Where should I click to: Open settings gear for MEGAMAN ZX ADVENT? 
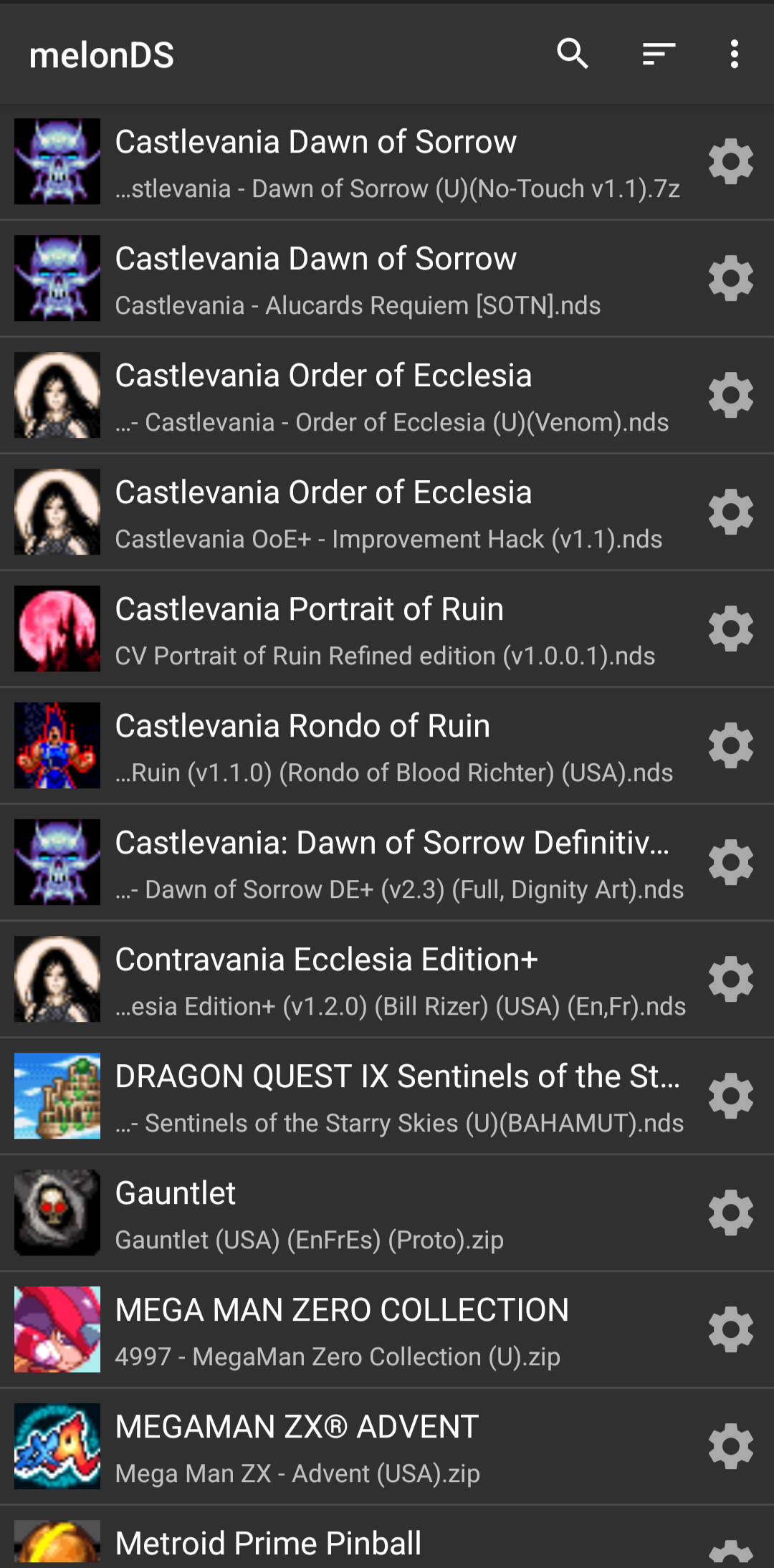pos(731,1446)
